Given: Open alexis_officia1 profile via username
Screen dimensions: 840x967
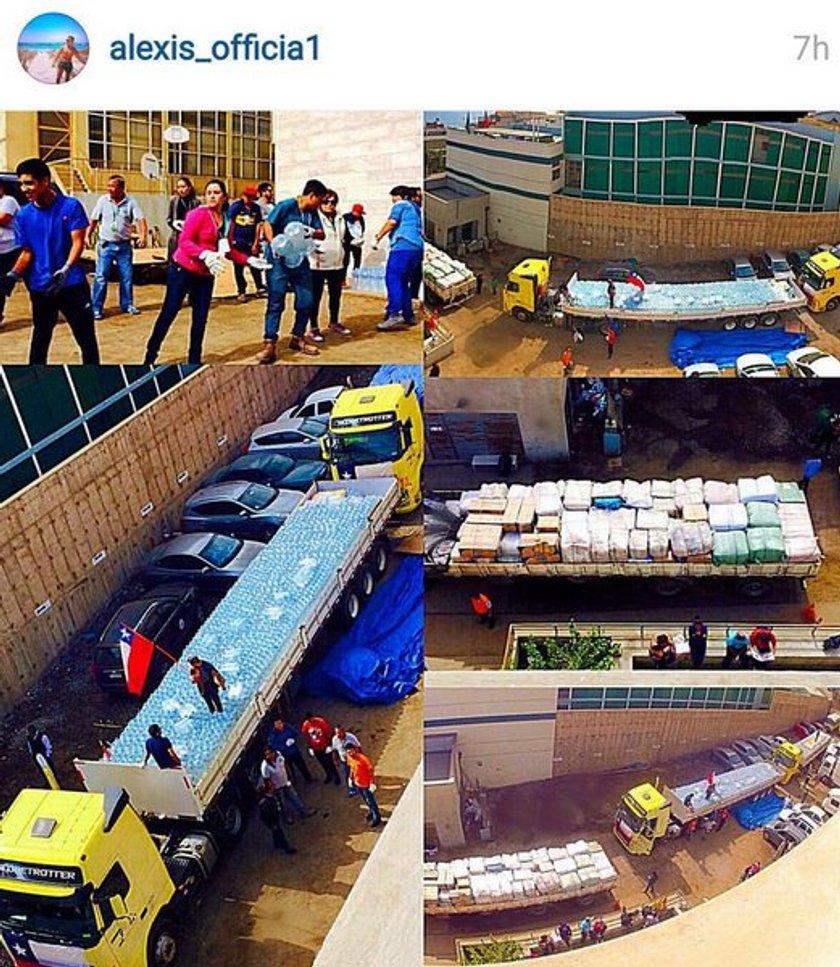Looking at the screenshot, I should (214, 48).
